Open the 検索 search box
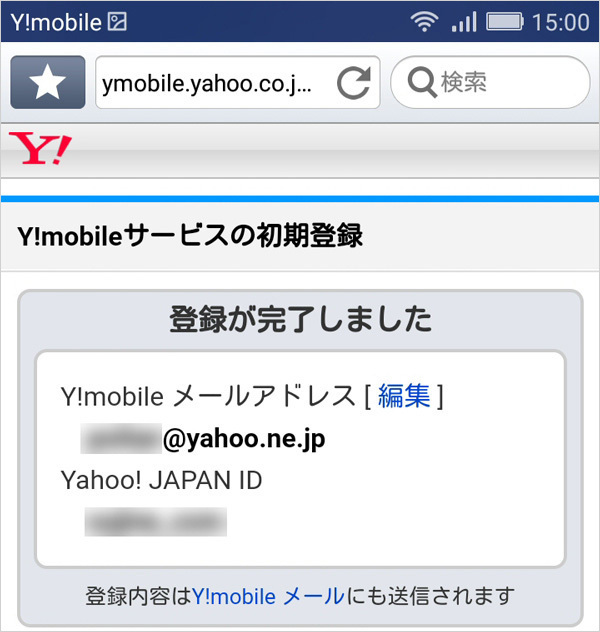Screen dimensions: 600x632 [490, 83]
